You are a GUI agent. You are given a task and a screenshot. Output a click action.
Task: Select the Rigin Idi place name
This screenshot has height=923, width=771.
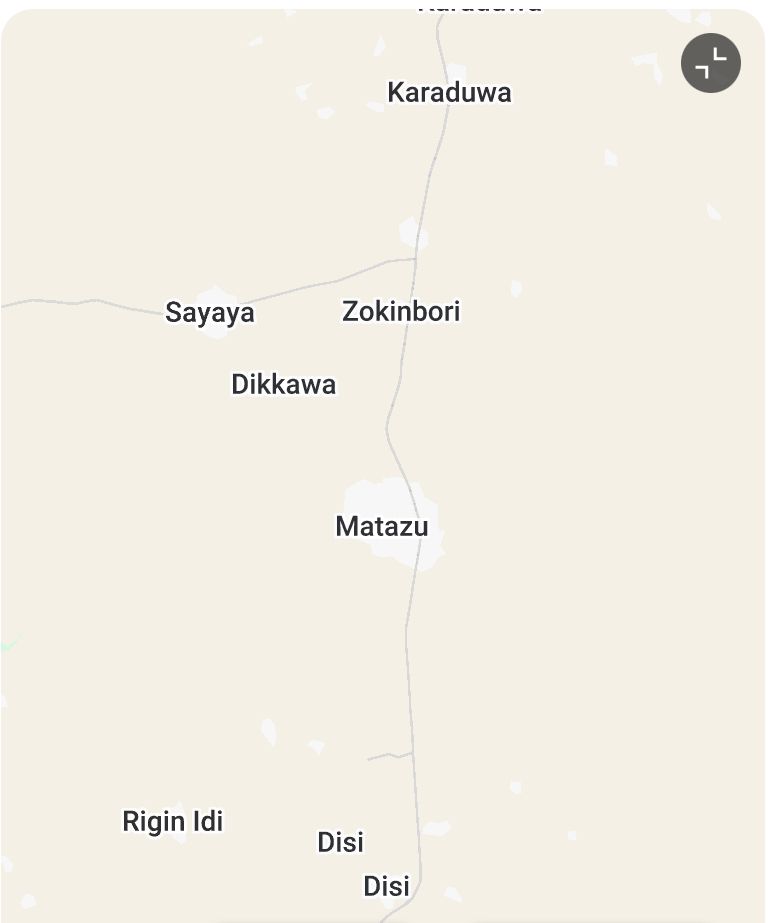pyautogui.click(x=172, y=821)
